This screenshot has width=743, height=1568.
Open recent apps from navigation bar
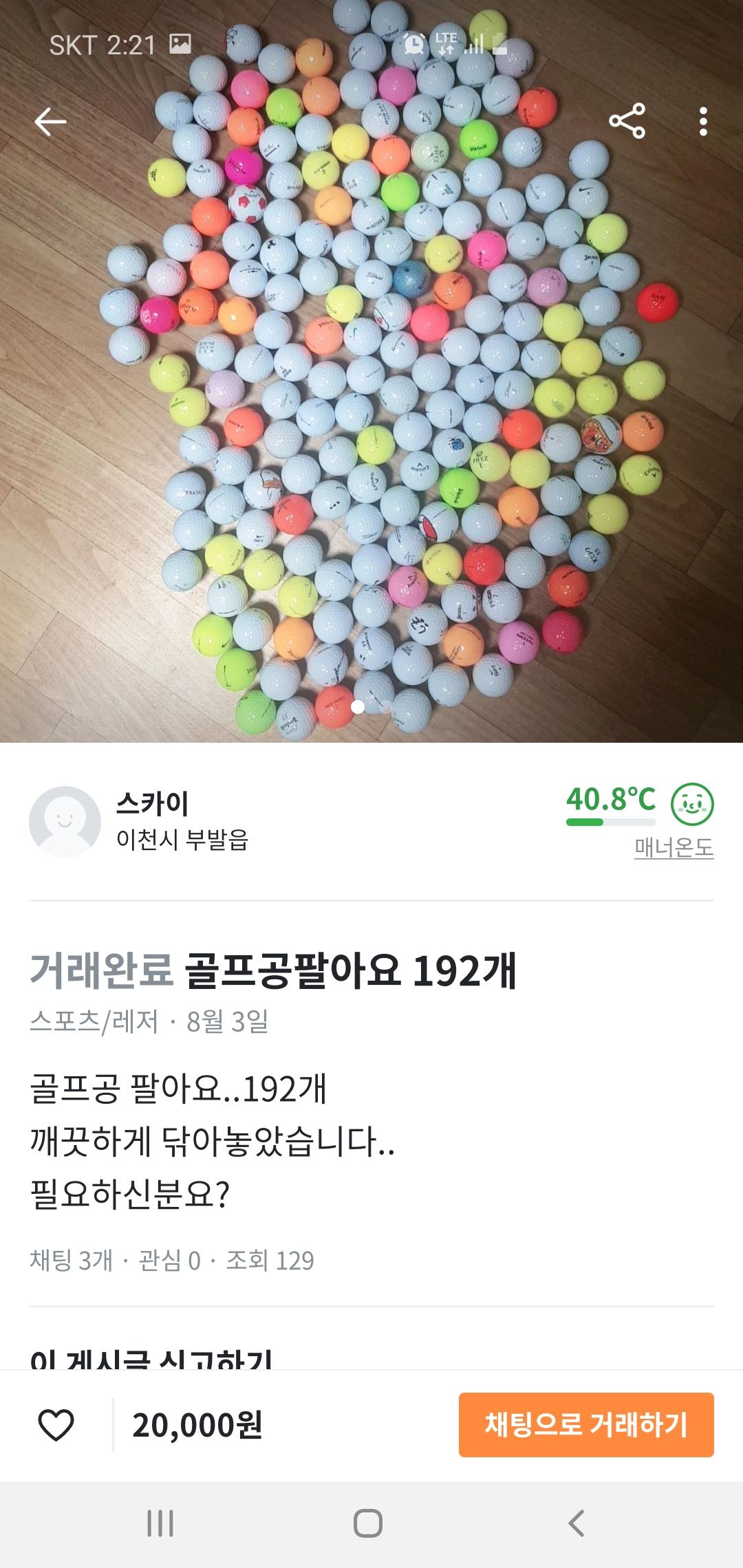point(160,1523)
